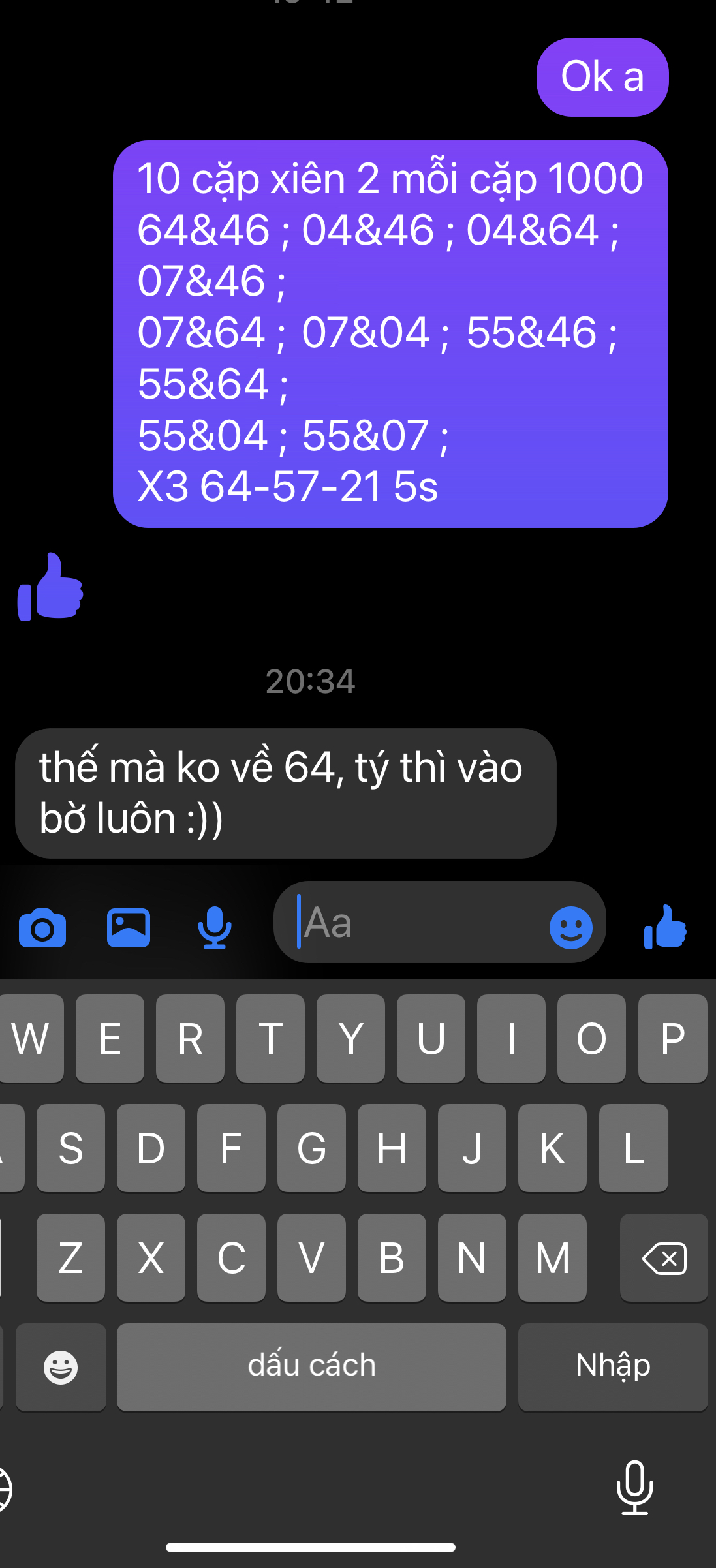This screenshot has height=1568, width=716.
Task: Open the emoji picker in the message field
Action: [x=571, y=927]
